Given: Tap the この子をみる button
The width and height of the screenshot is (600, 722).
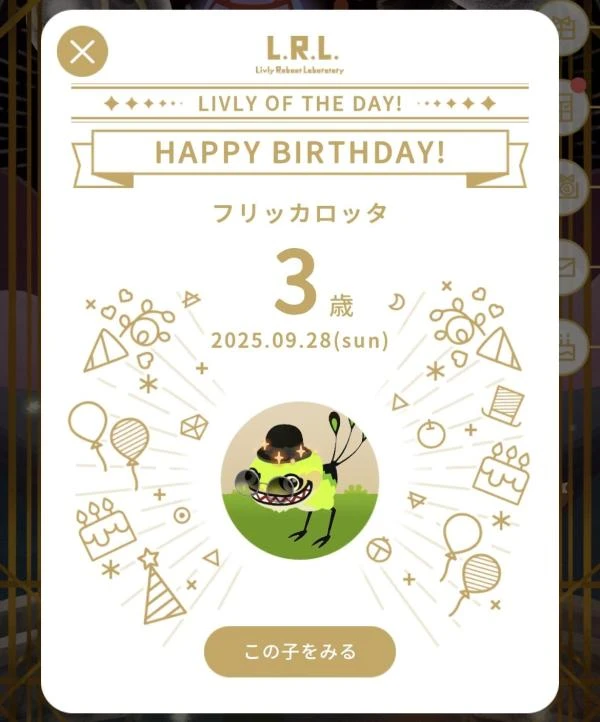Looking at the screenshot, I should point(300,652).
